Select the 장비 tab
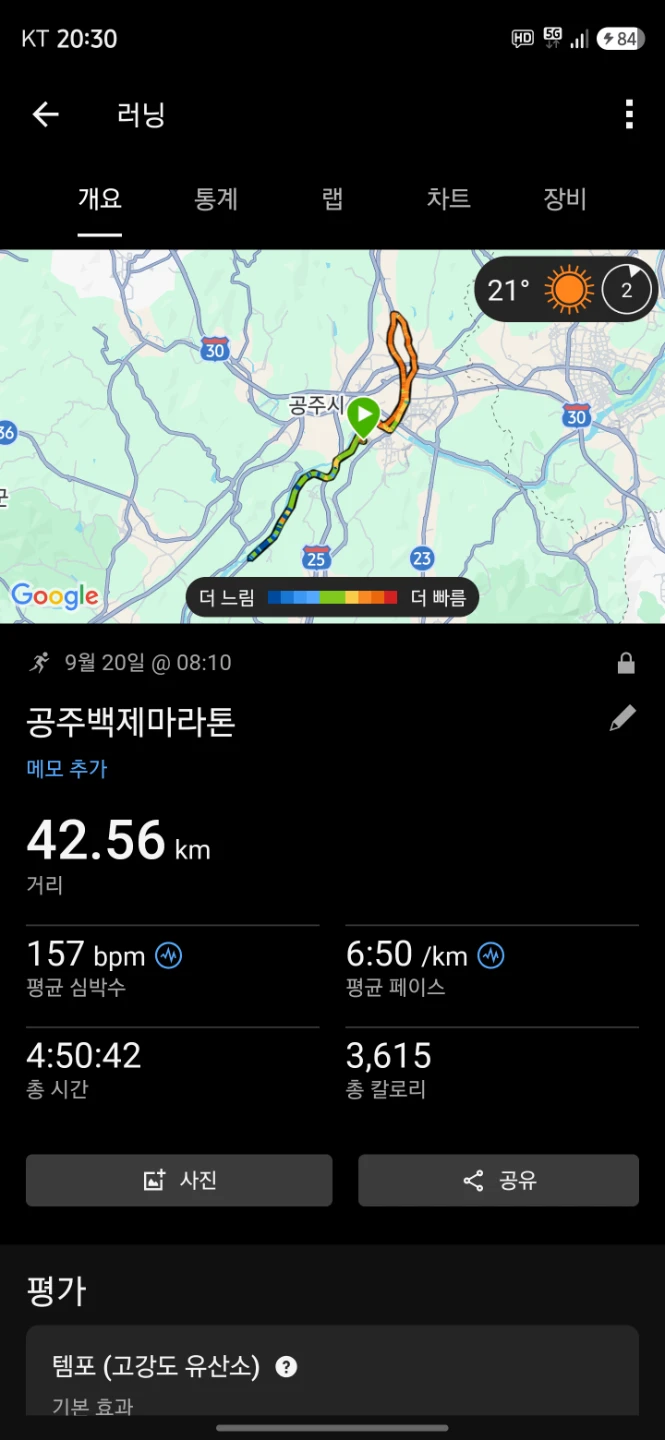 [x=565, y=199]
